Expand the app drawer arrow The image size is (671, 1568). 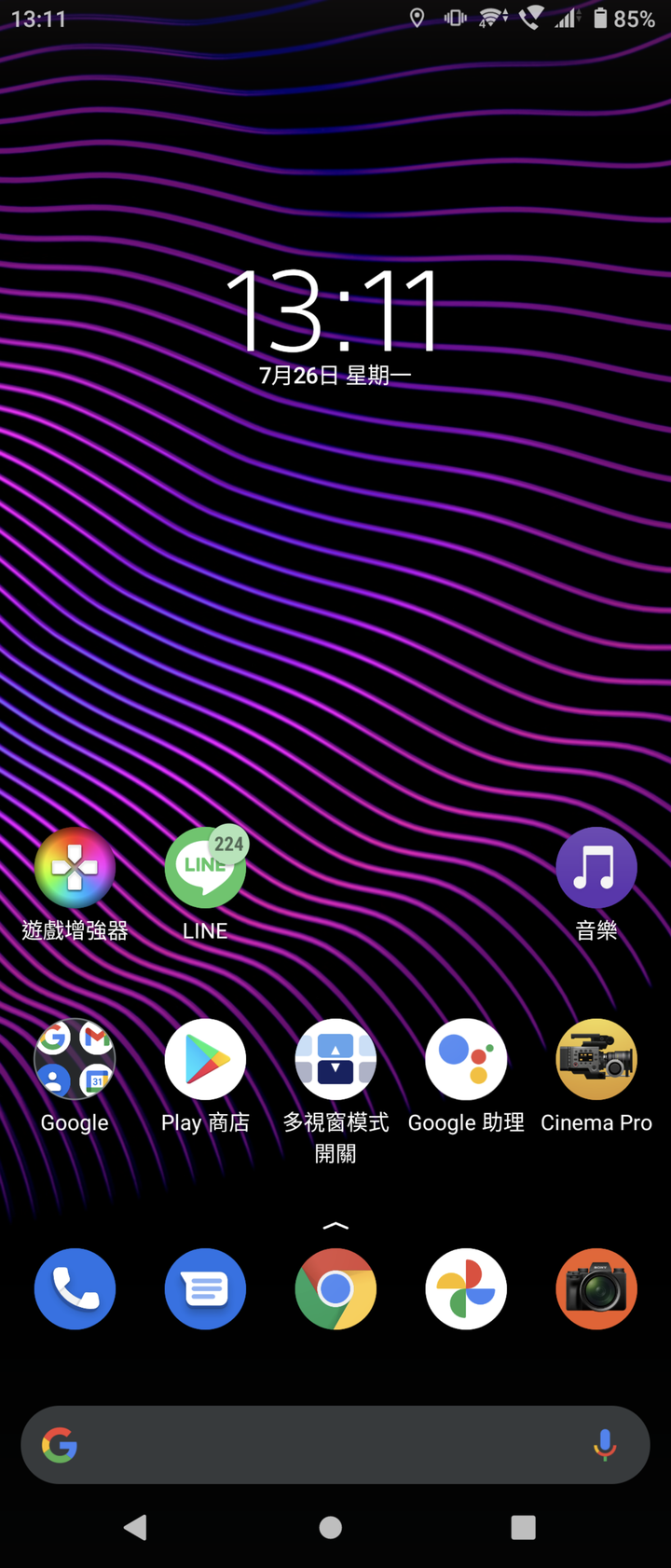(x=335, y=1225)
